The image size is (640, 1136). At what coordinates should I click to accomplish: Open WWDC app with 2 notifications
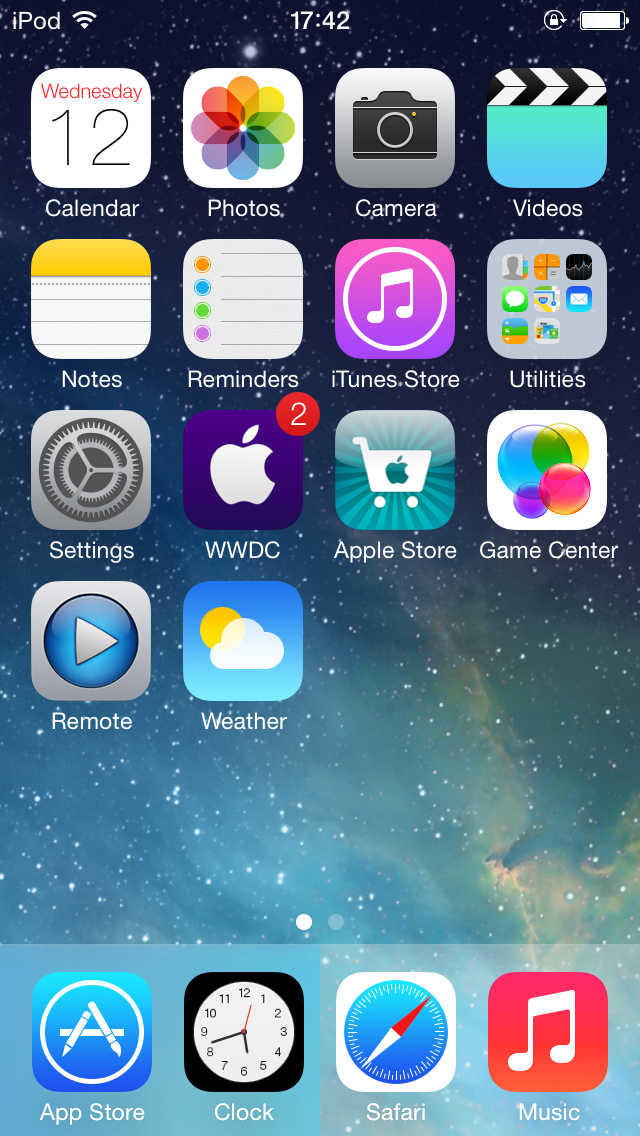tap(243, 470)
